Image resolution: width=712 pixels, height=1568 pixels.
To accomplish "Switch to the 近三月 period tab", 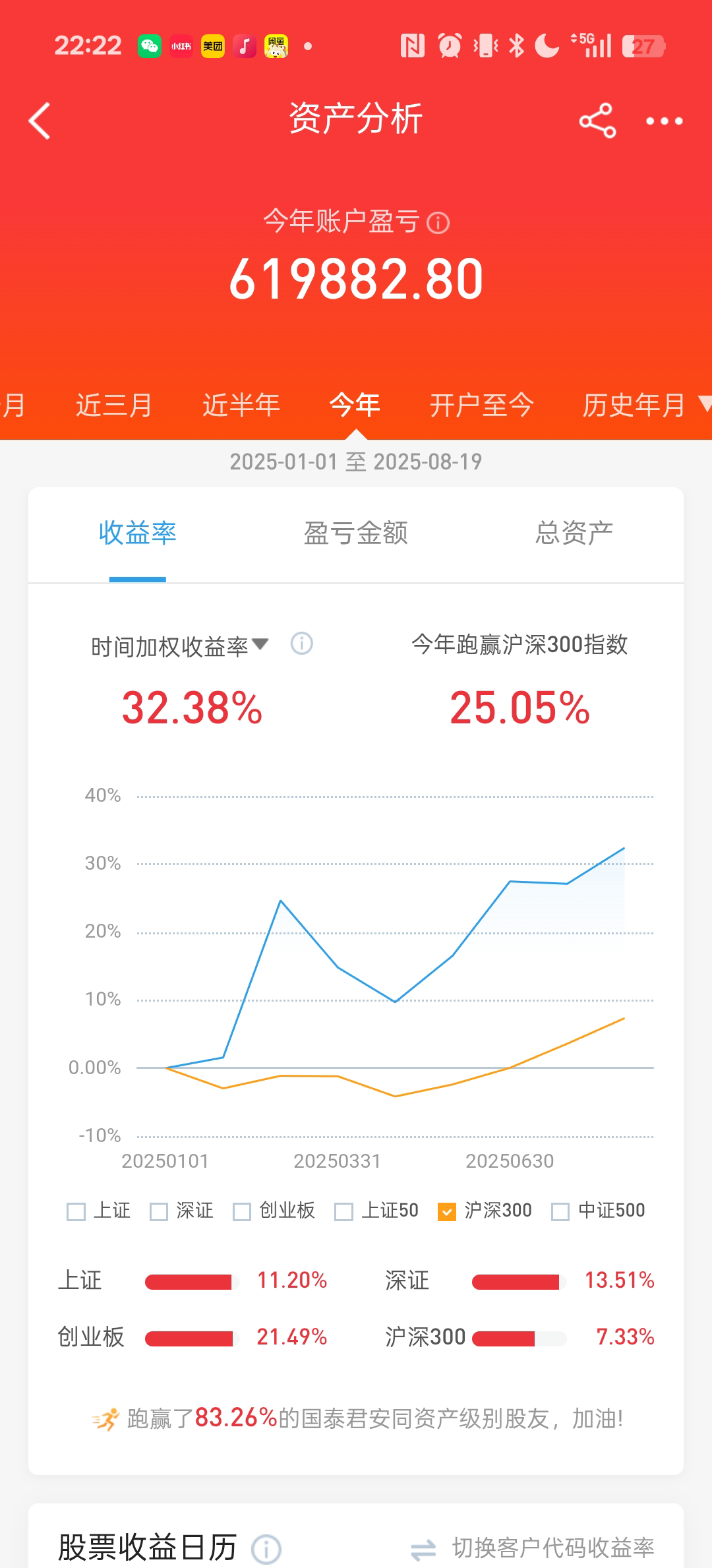I will (113, 405).
